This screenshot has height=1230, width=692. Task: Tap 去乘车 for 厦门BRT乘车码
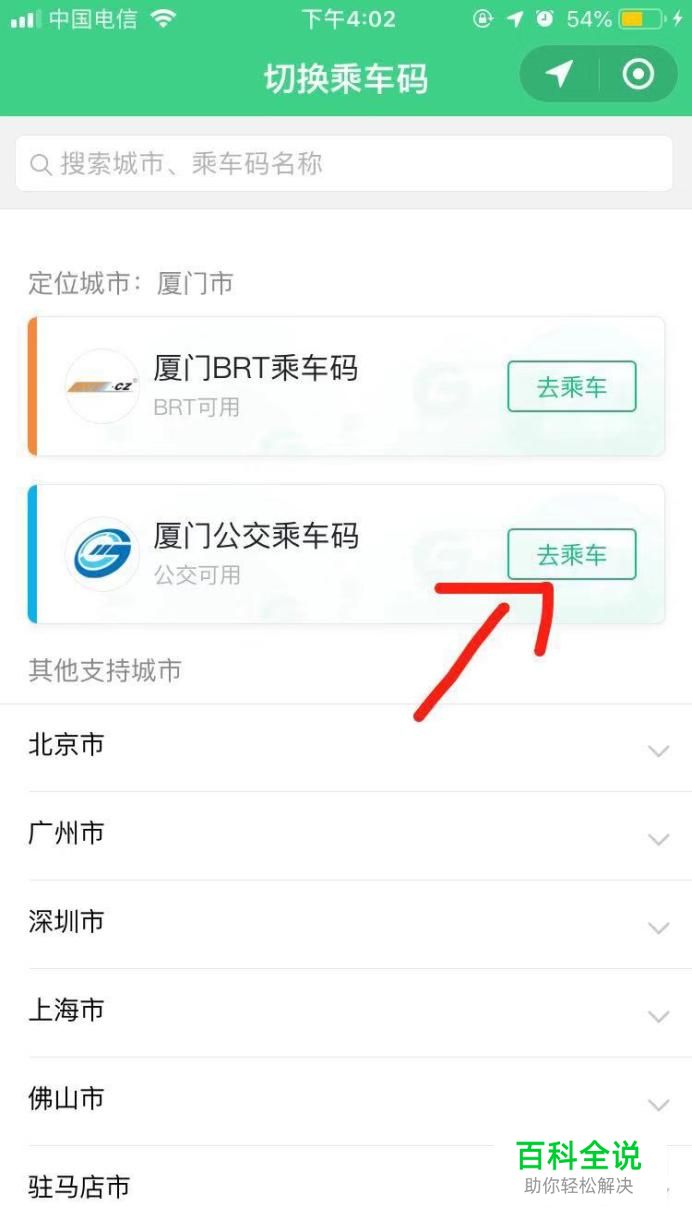(571, 387)
